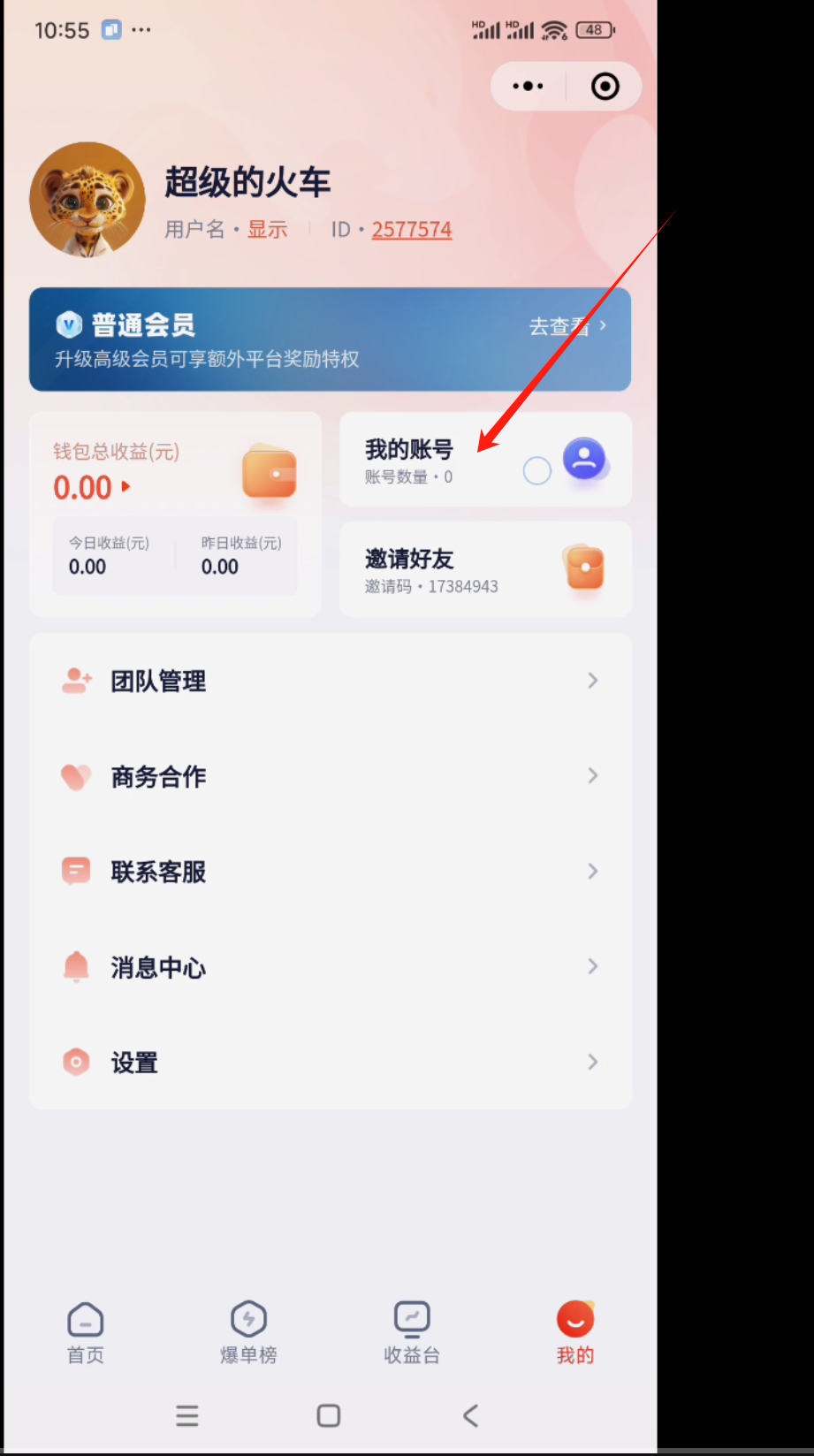814x1456 pixels.
Task: Open the 设置 settings row
Action: (329, 1062)
